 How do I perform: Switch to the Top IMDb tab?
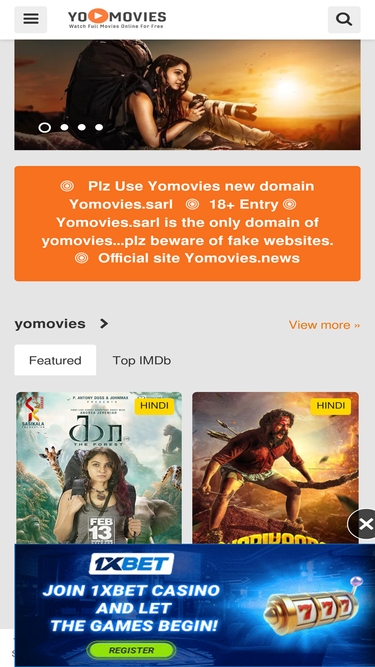(142, 360)
